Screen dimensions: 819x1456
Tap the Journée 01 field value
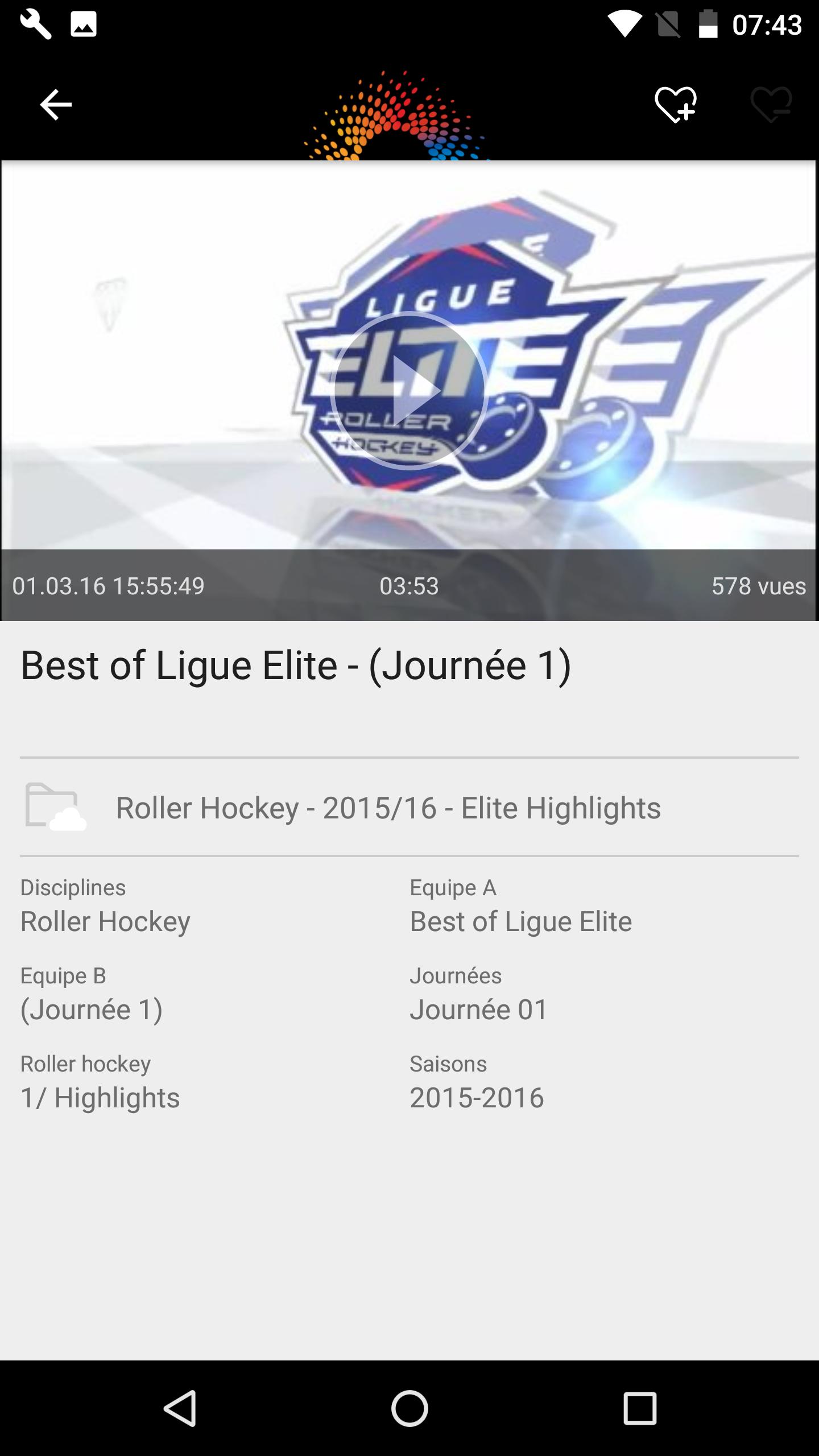[x=478, y=1010]
